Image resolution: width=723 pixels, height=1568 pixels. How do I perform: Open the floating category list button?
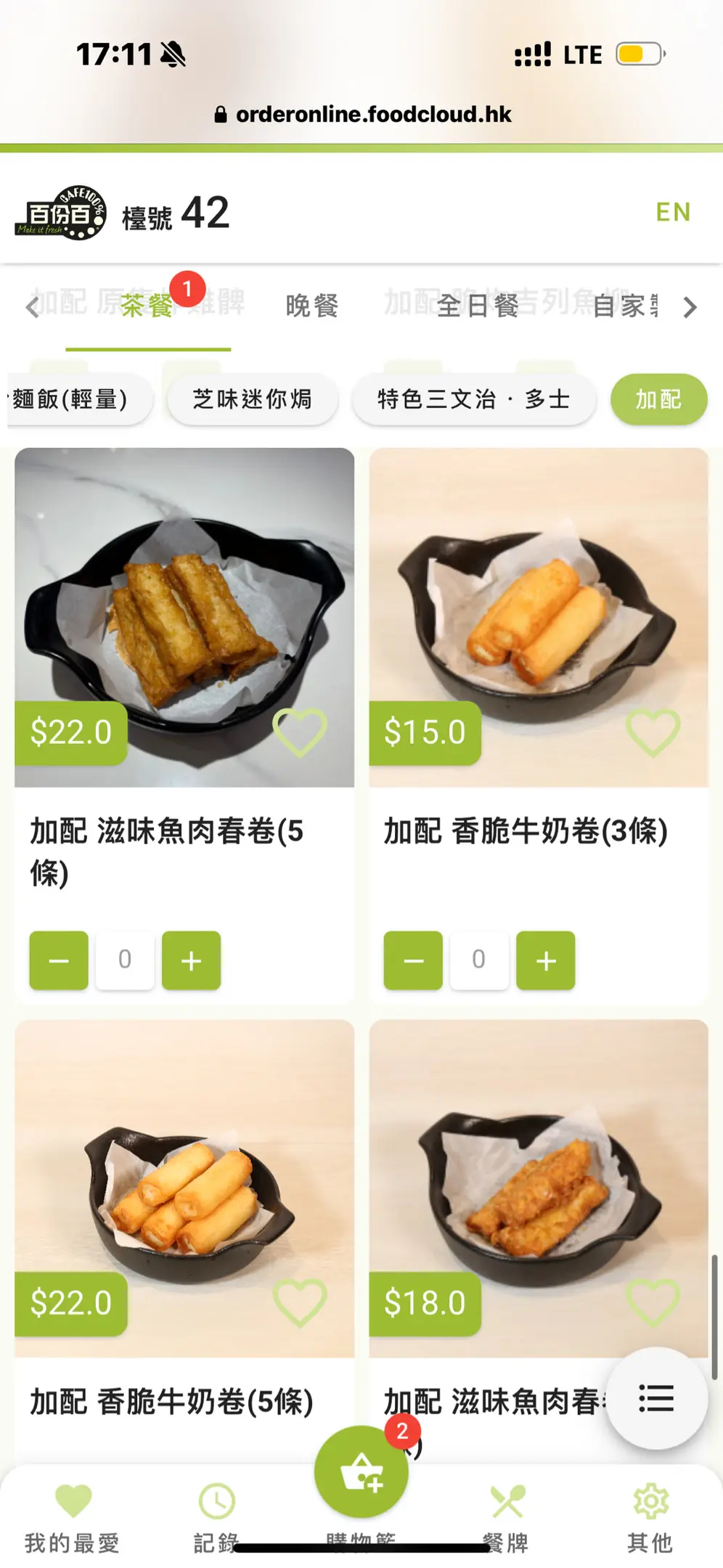656,1397
